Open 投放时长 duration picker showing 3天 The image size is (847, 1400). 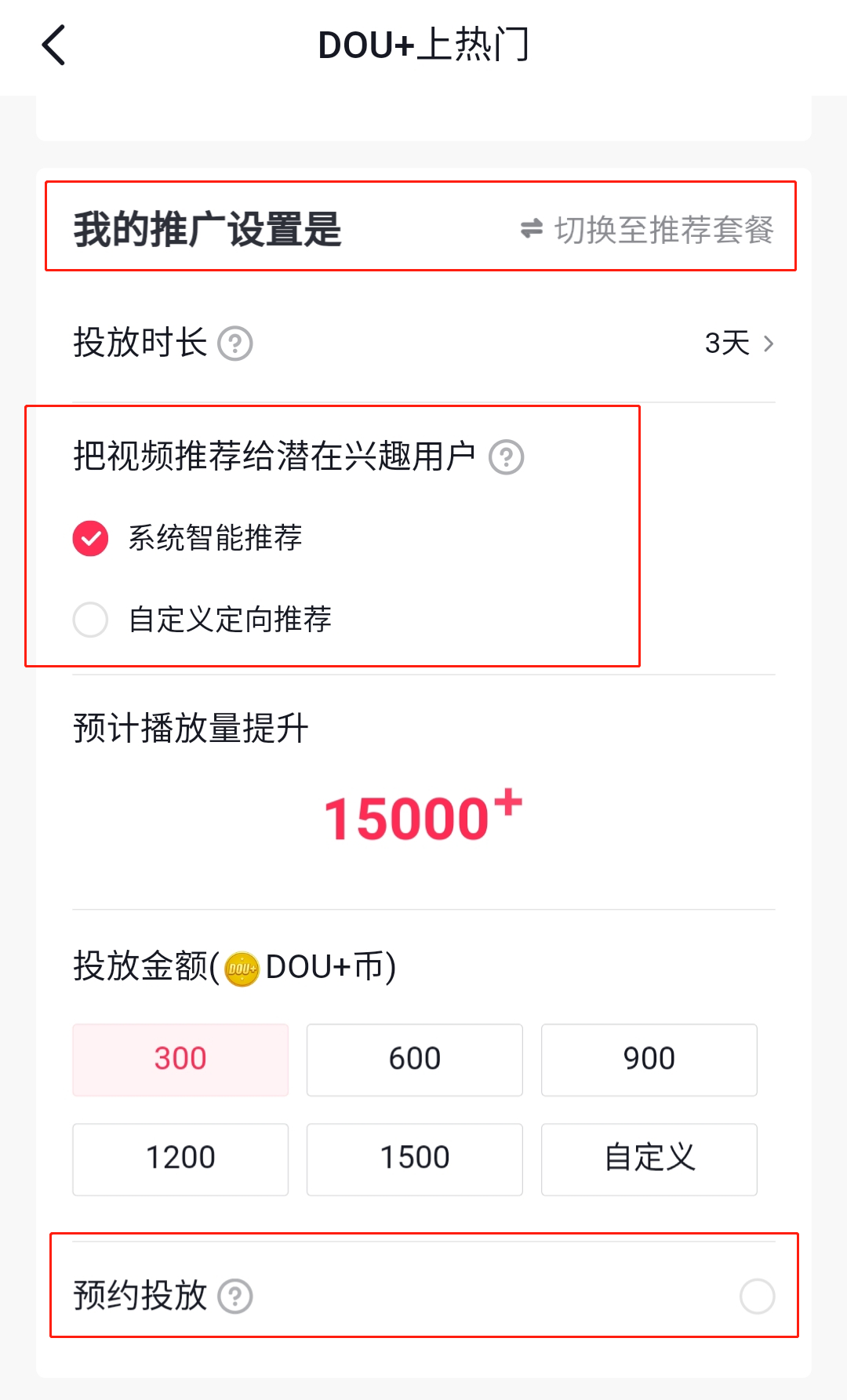click(738, 344)
